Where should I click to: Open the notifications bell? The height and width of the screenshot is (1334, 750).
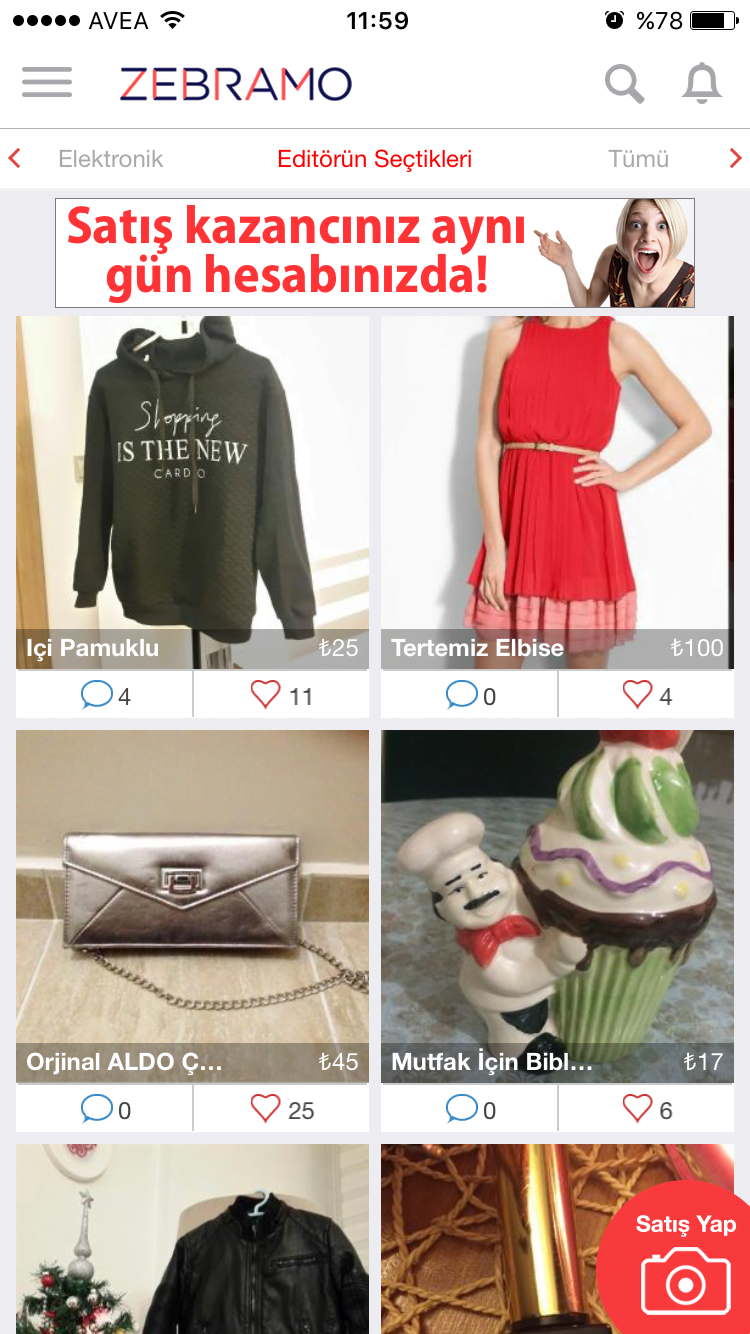coord(702,84)
